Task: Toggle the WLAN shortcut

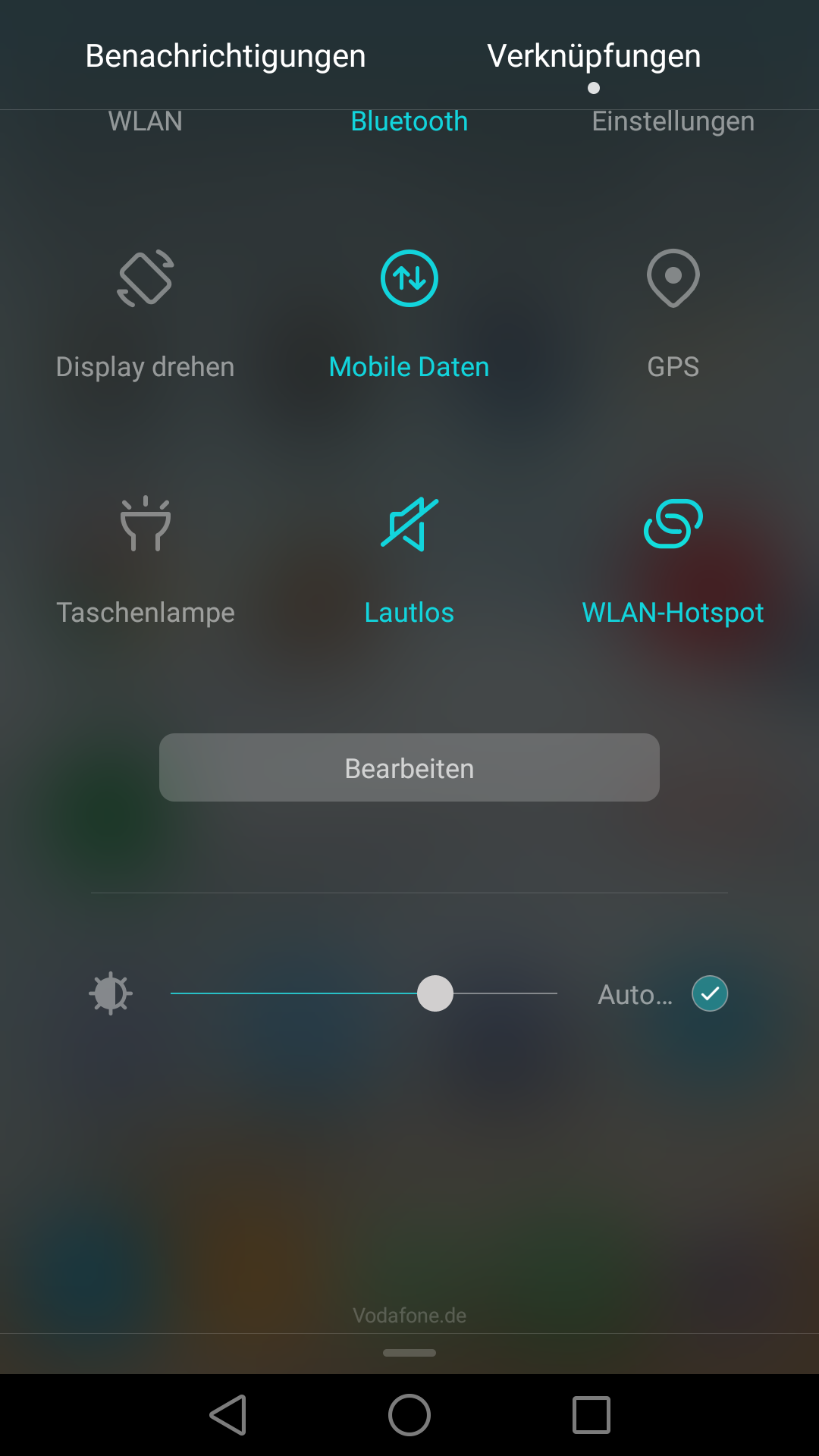Action: coord(146,121)
